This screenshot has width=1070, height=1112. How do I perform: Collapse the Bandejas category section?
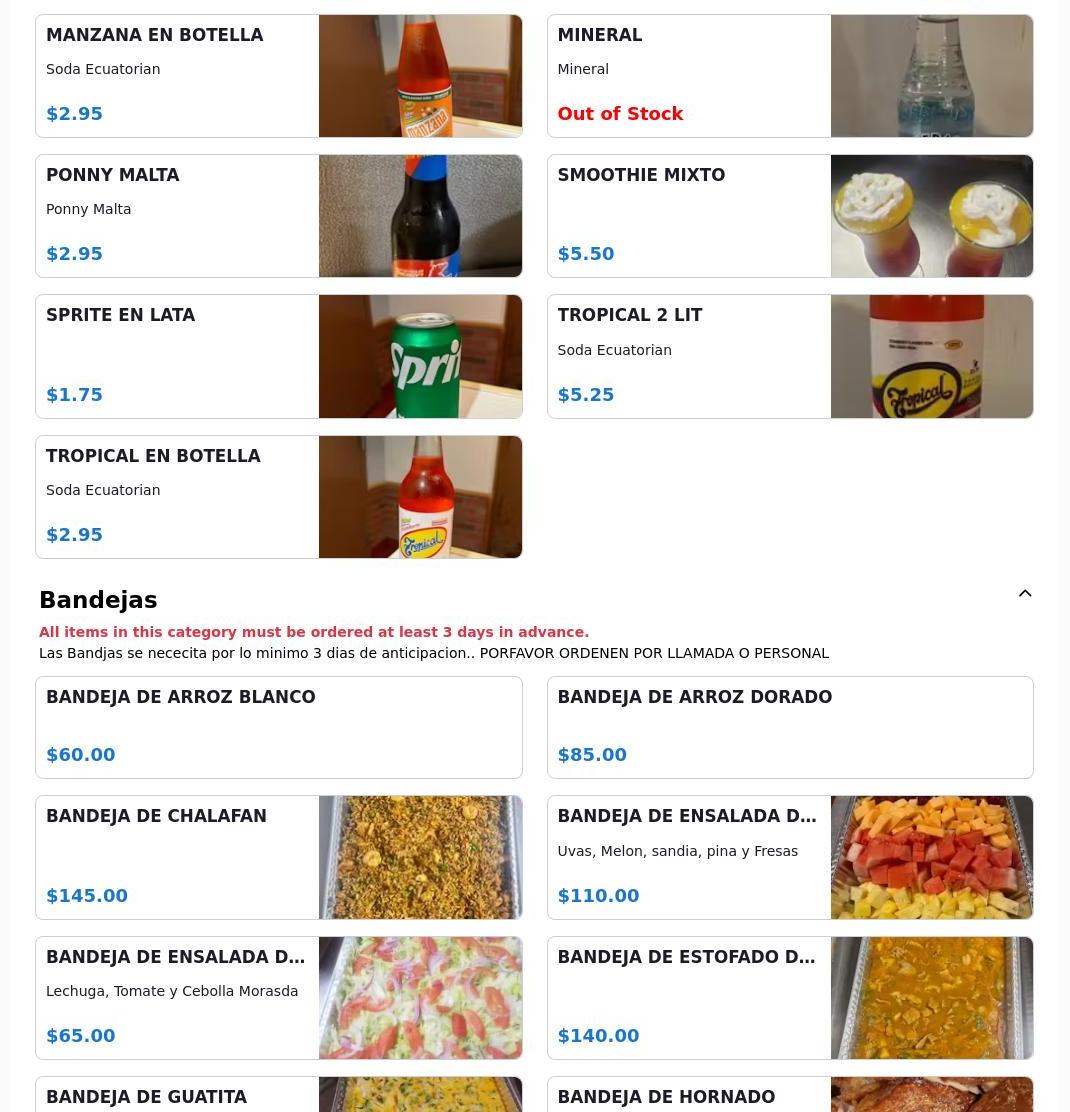pos(1024,594)
